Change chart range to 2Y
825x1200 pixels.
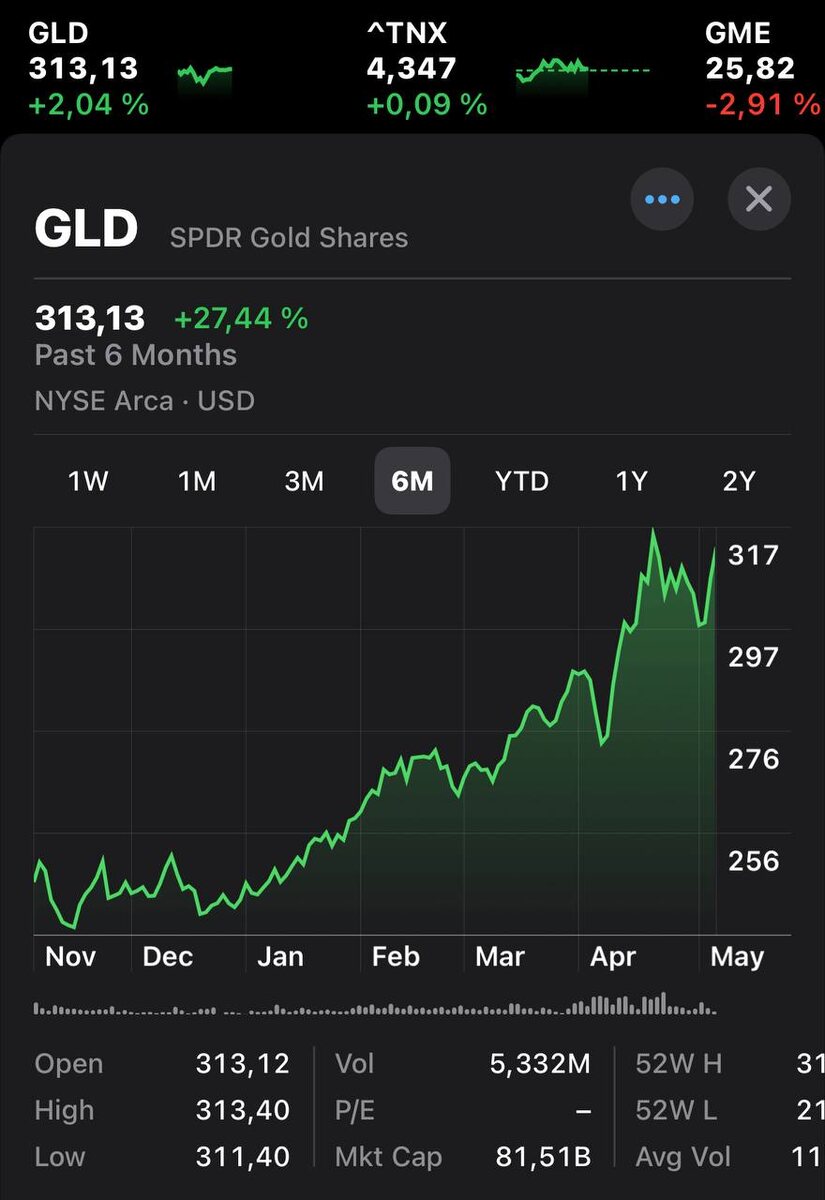738,481
